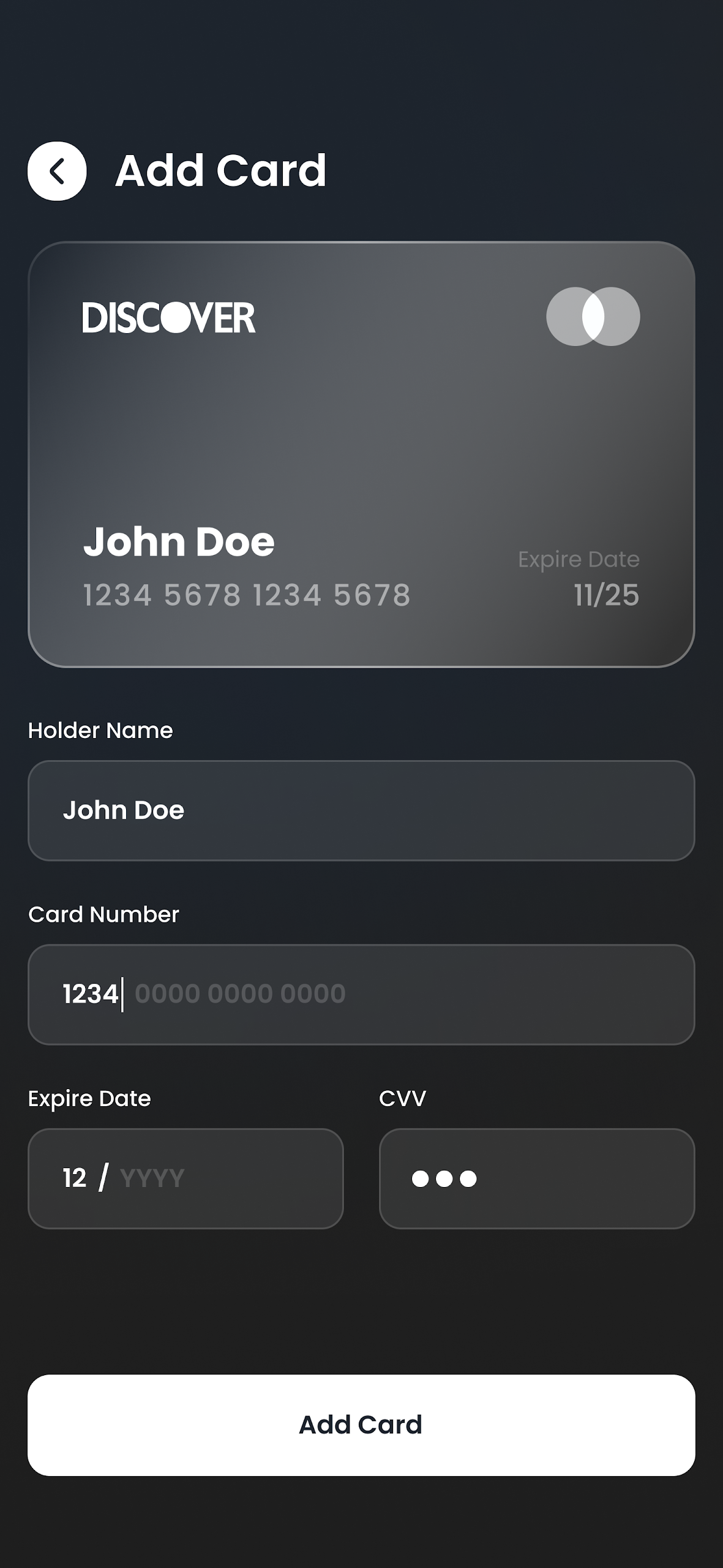Viewport: 723px width, 1568px height.
Task: Go back using the arrow button
Action: point(57,171)
